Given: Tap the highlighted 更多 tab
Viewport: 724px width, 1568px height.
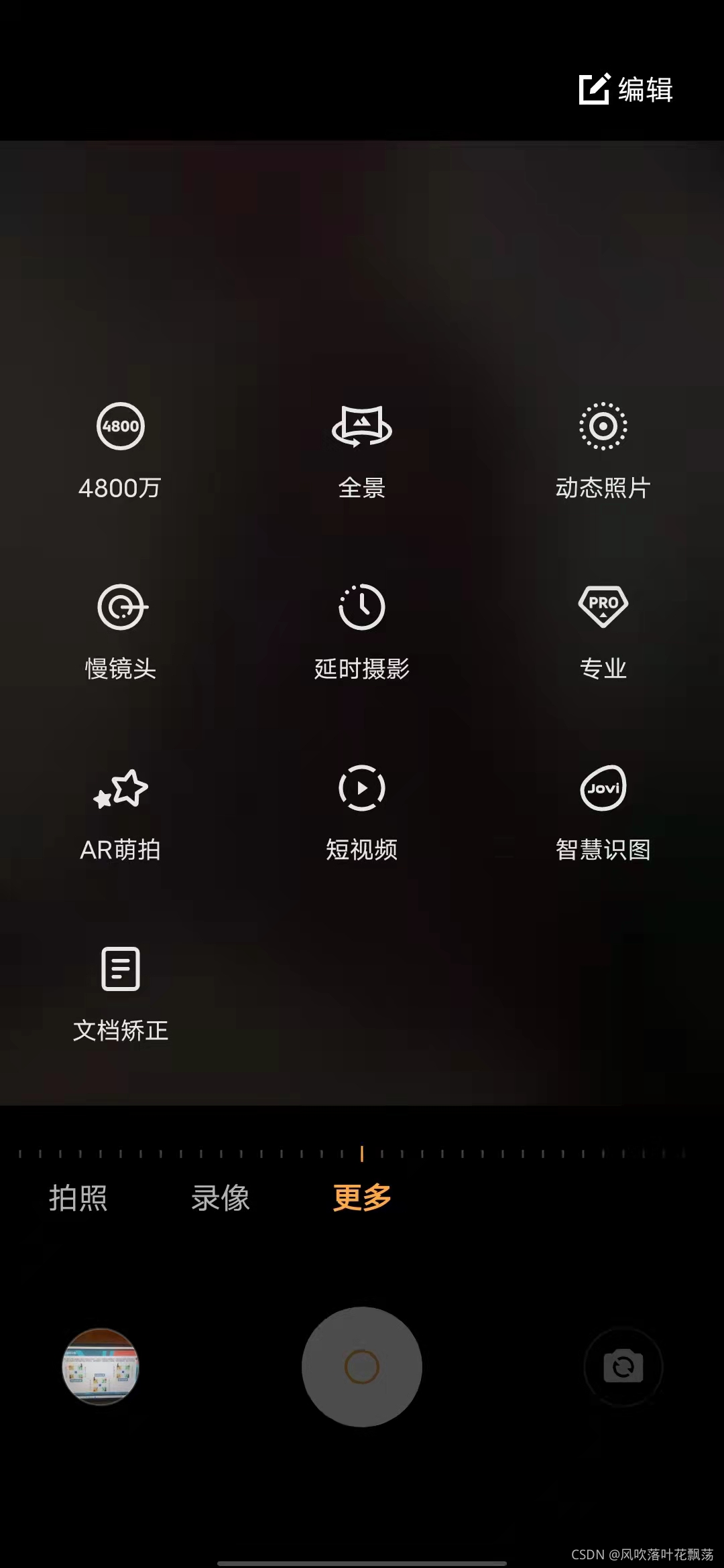Looking at the screenshot, I should pos(361,1197).
